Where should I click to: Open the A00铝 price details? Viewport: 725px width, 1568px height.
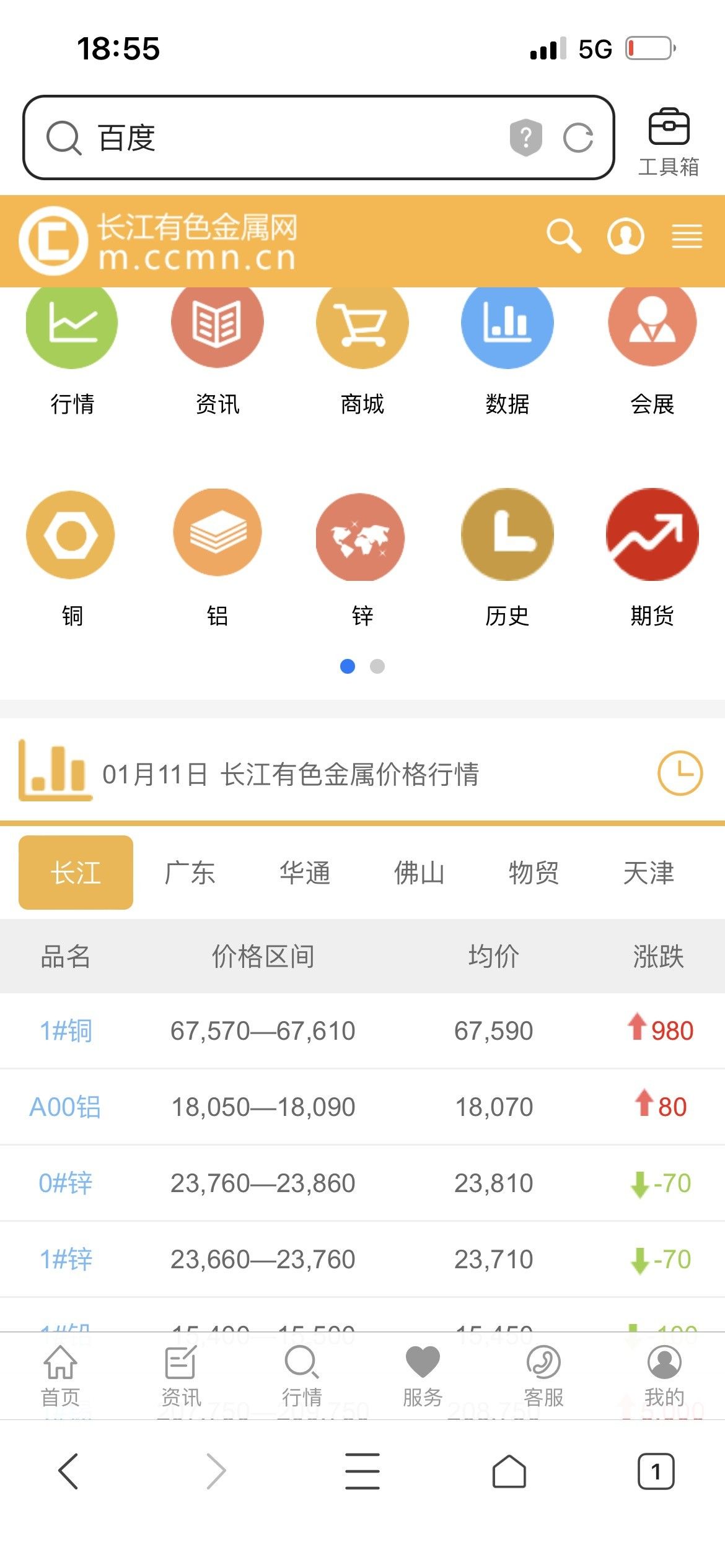(x=65, y=1107)
